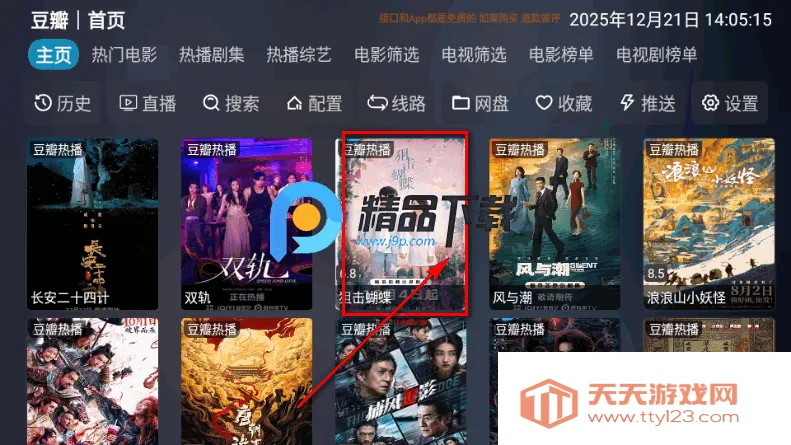Image resolution: width=791 pixels, height=445 pixels.
Task: Select the 主页 tab
Action: pos(52,55)
